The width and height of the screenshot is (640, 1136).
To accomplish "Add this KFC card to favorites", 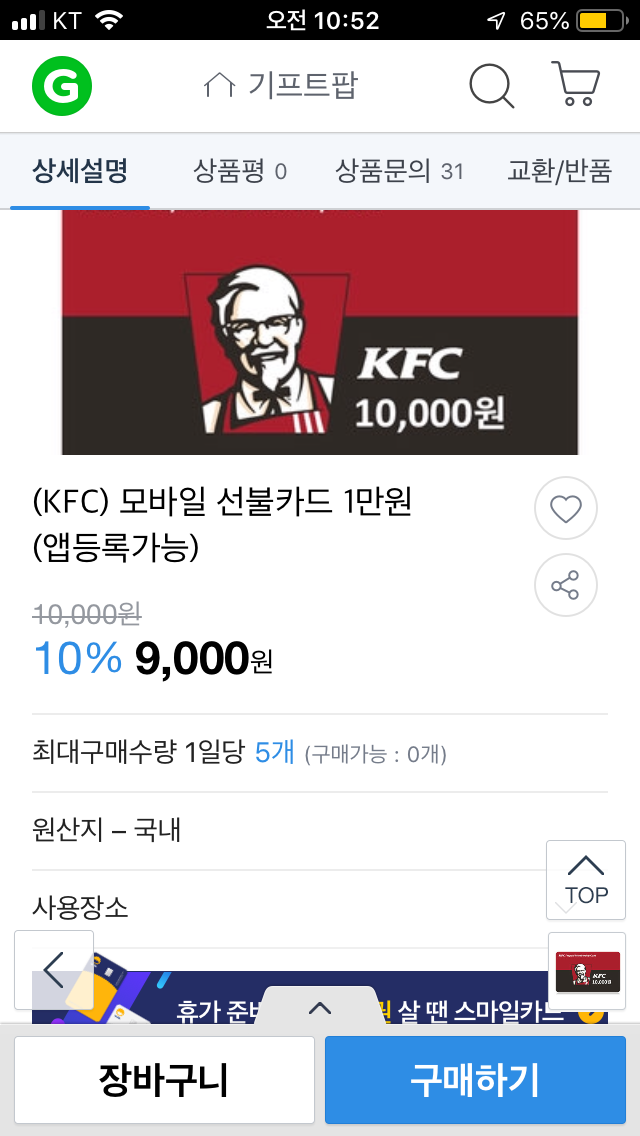I will point(566,509).
